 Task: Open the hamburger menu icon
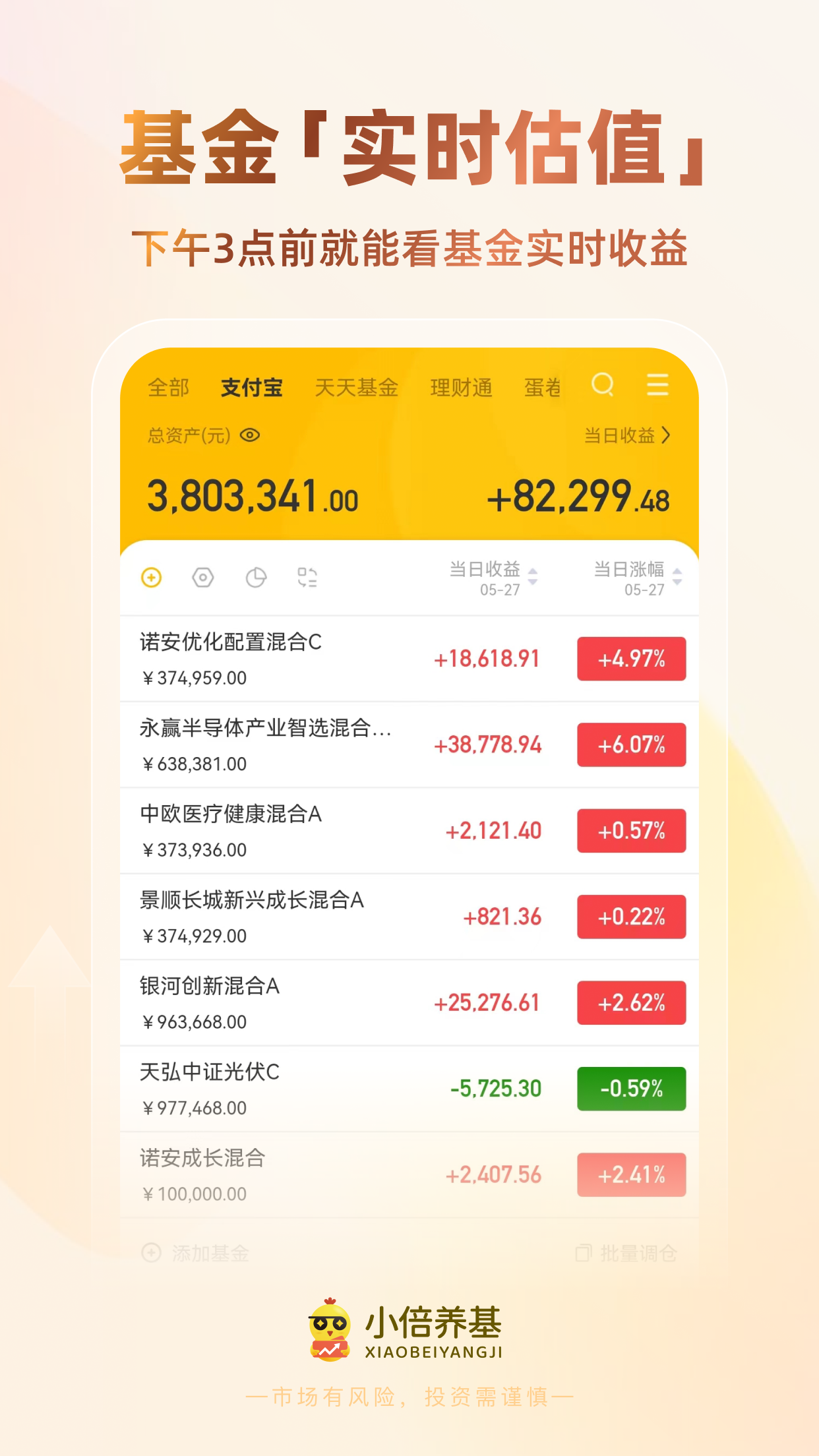click(x=657, y=386)
